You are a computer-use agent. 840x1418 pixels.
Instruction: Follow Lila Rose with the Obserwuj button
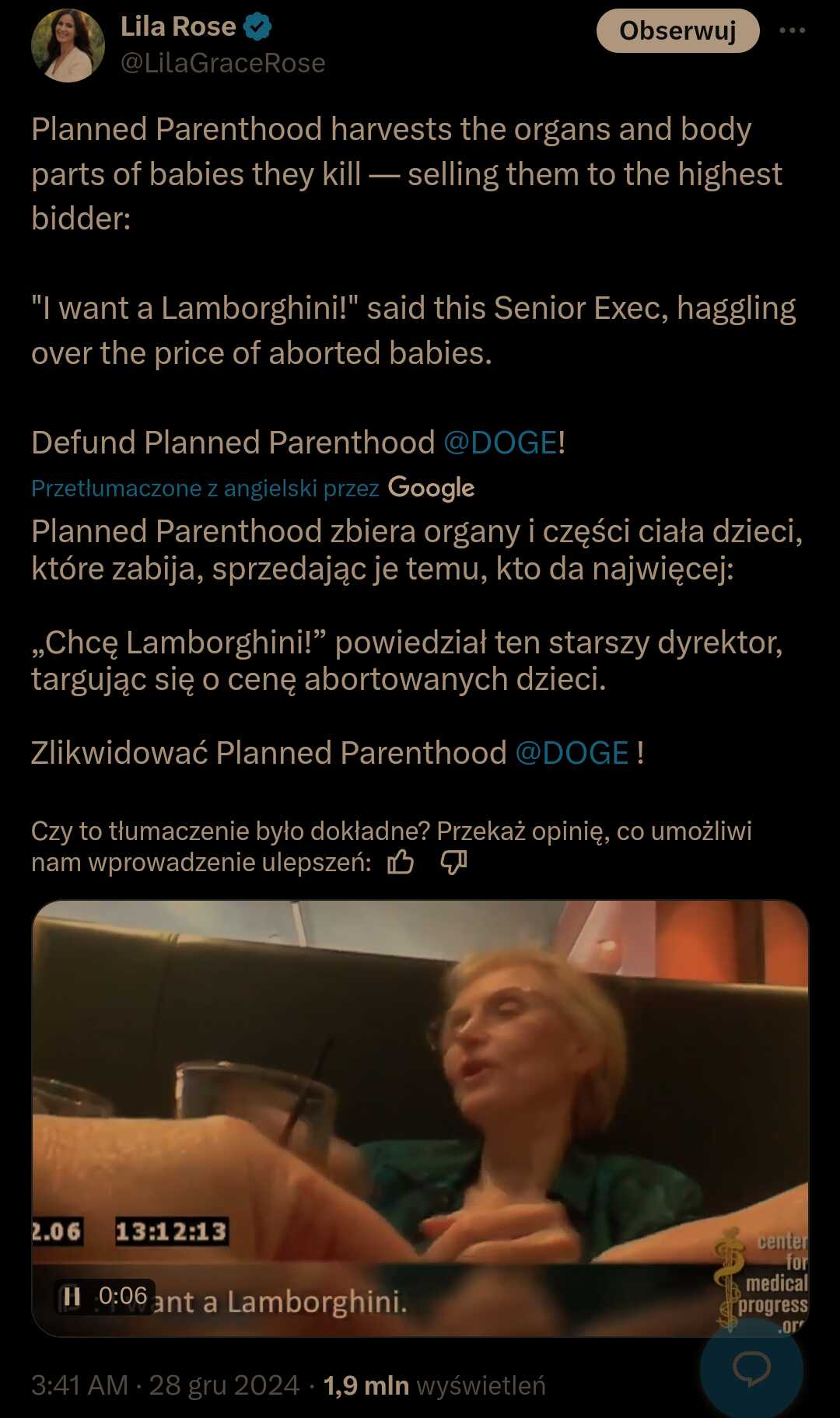tap(677, 30)
